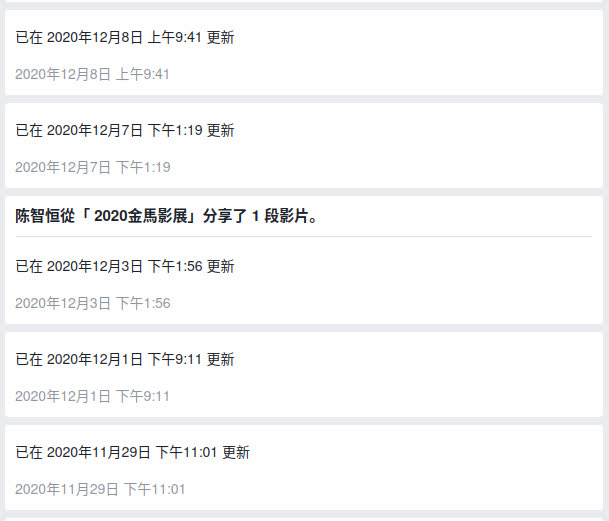
Task: Open the post dated 2020年12月1日 下午9:11
Action: (92, 396)
